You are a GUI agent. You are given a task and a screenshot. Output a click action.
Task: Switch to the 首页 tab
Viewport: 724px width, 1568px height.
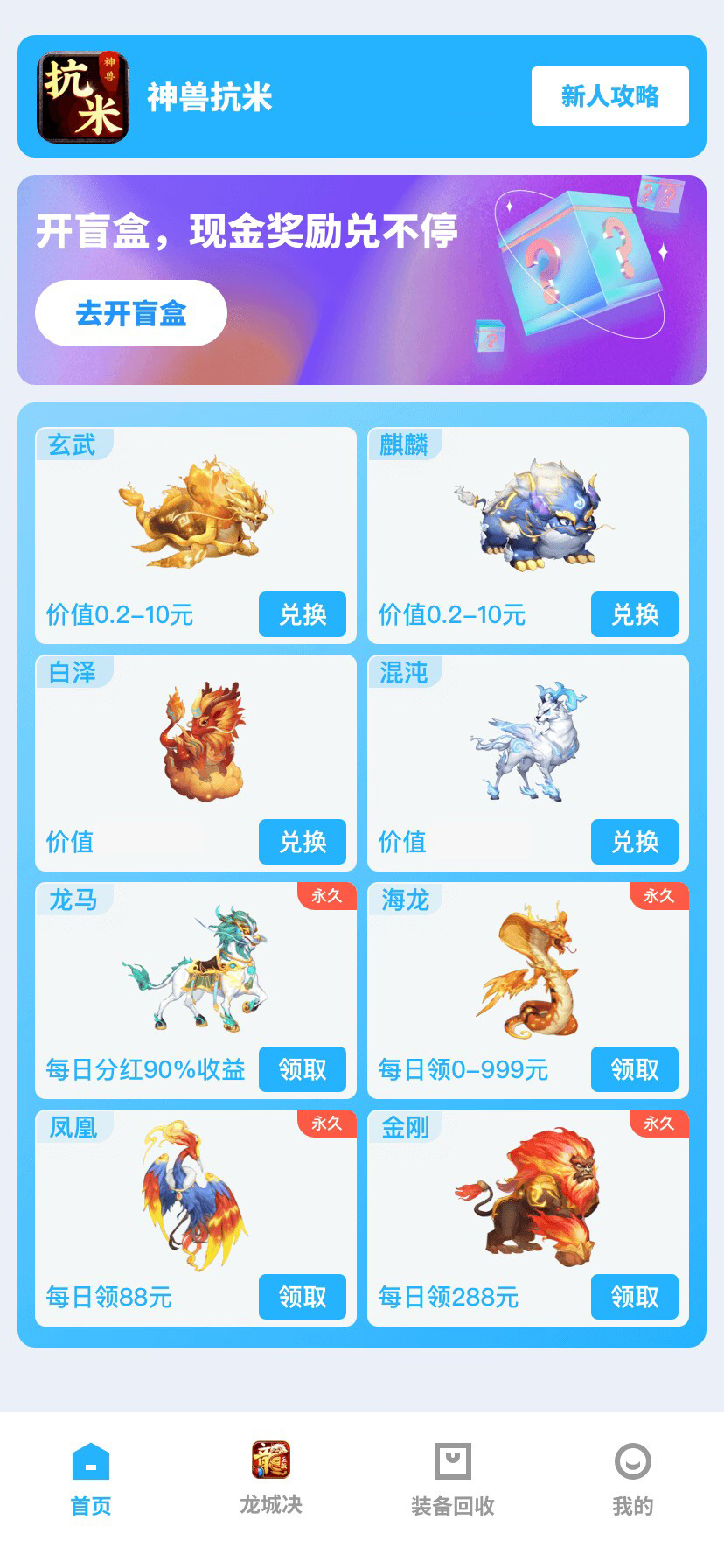coord(91,1479)
